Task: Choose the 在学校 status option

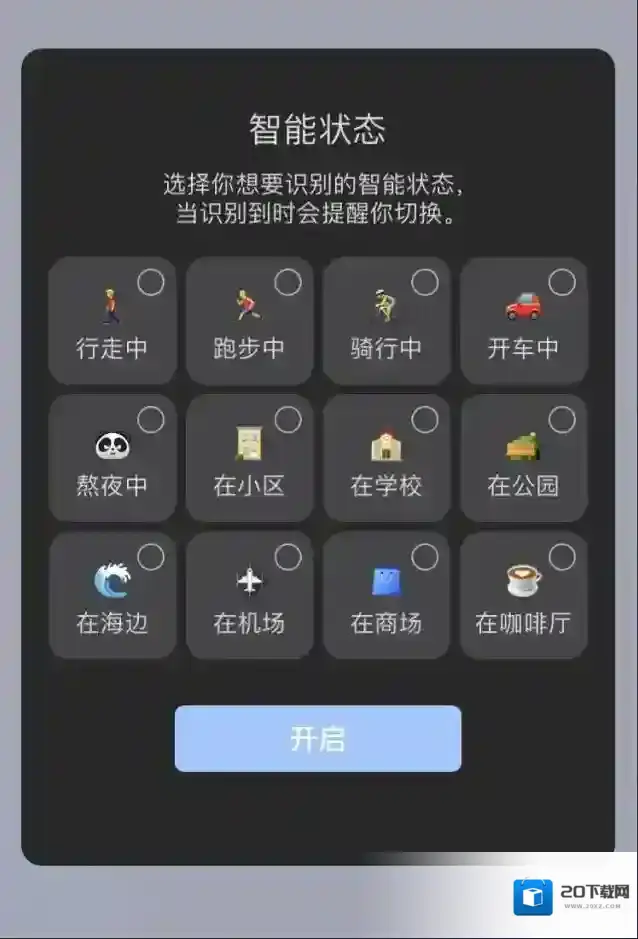Action: (x=386, y=458)
